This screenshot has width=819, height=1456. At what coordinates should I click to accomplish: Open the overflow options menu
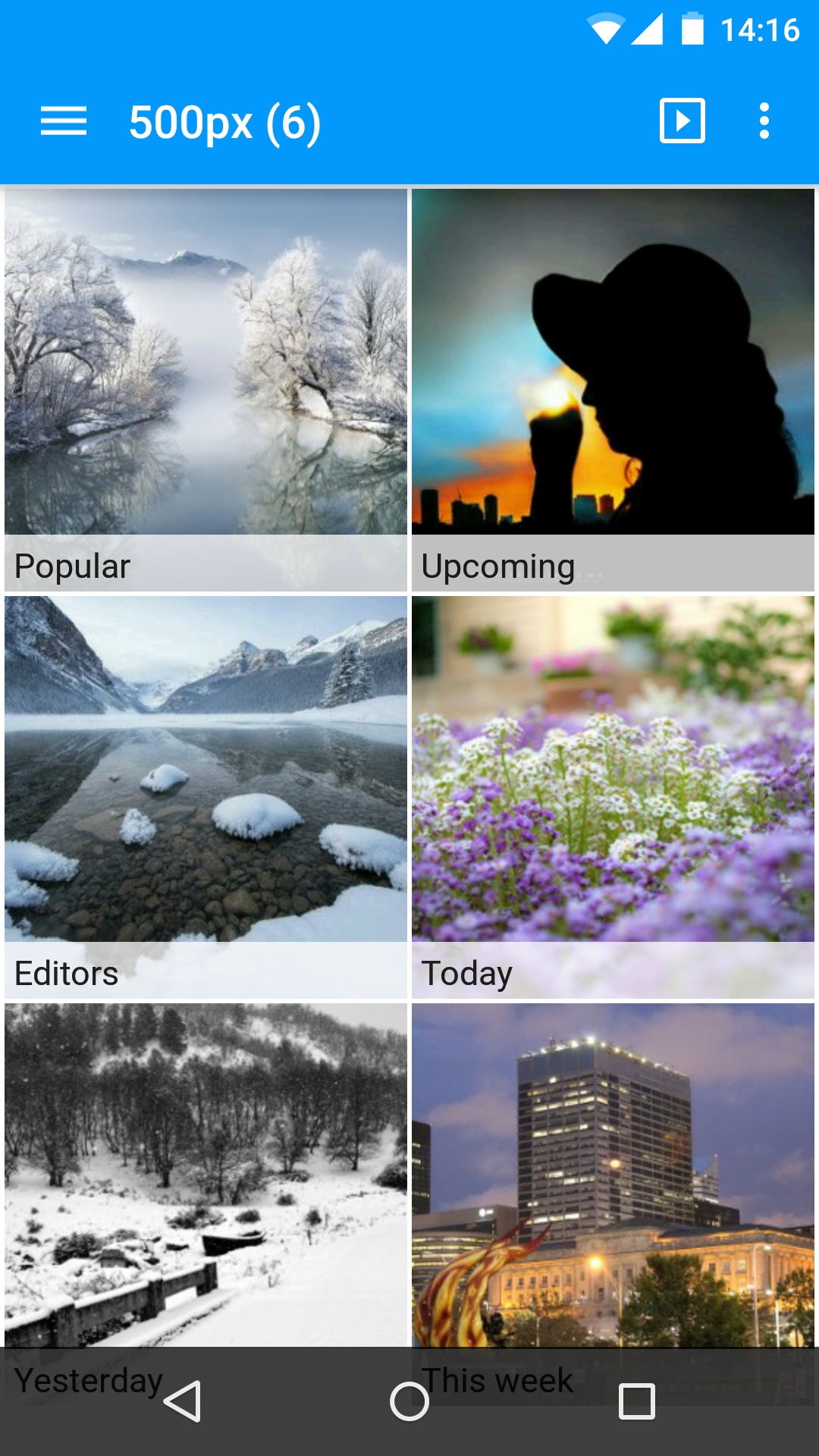click(763, 121)
